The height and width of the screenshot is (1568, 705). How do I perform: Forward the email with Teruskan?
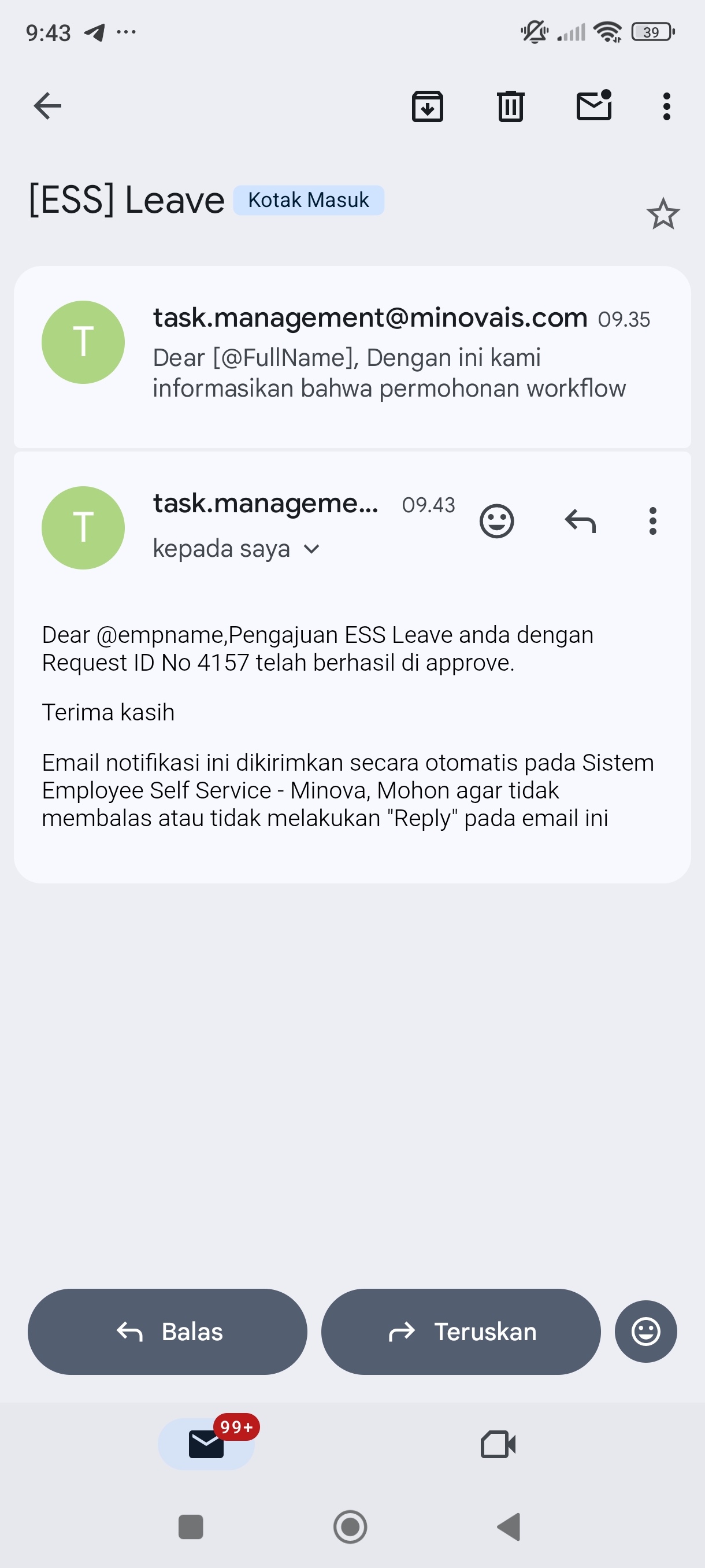click(x=461, y=1331)
